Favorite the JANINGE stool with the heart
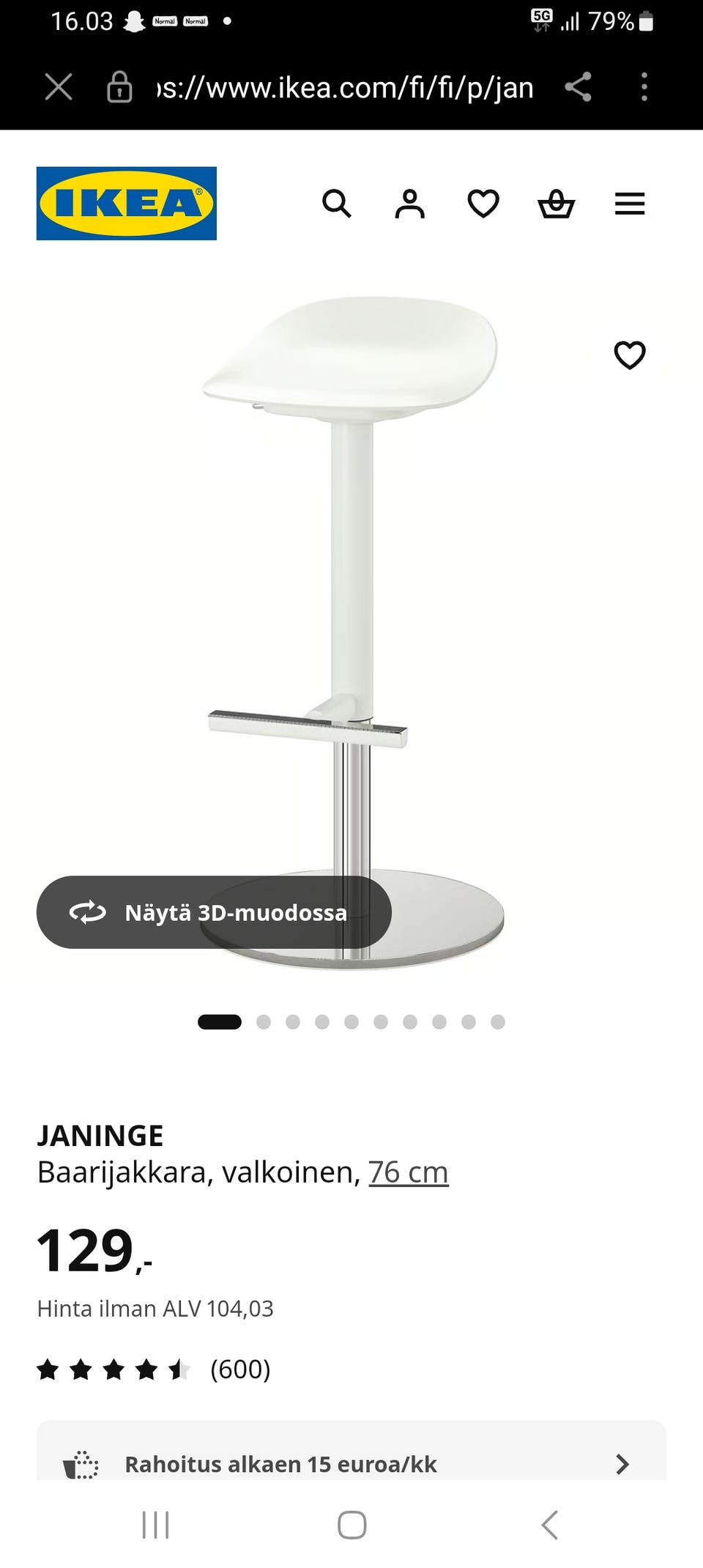The height and width of the screenshot is (1568, 703). [629, 356]
